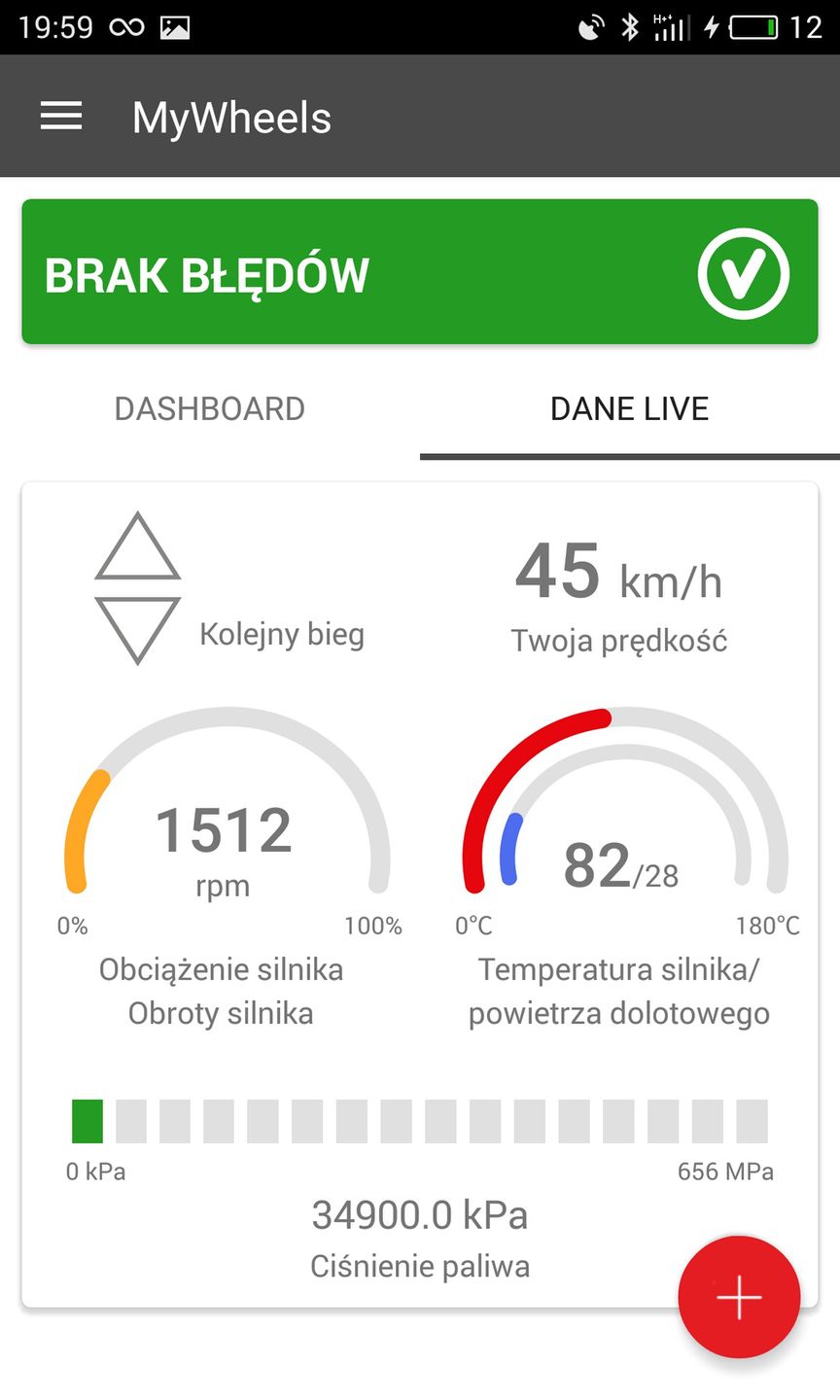This screenshot has height=1400, width=840.
Task: Tap the 1512 rpm value
Action: 225,828
